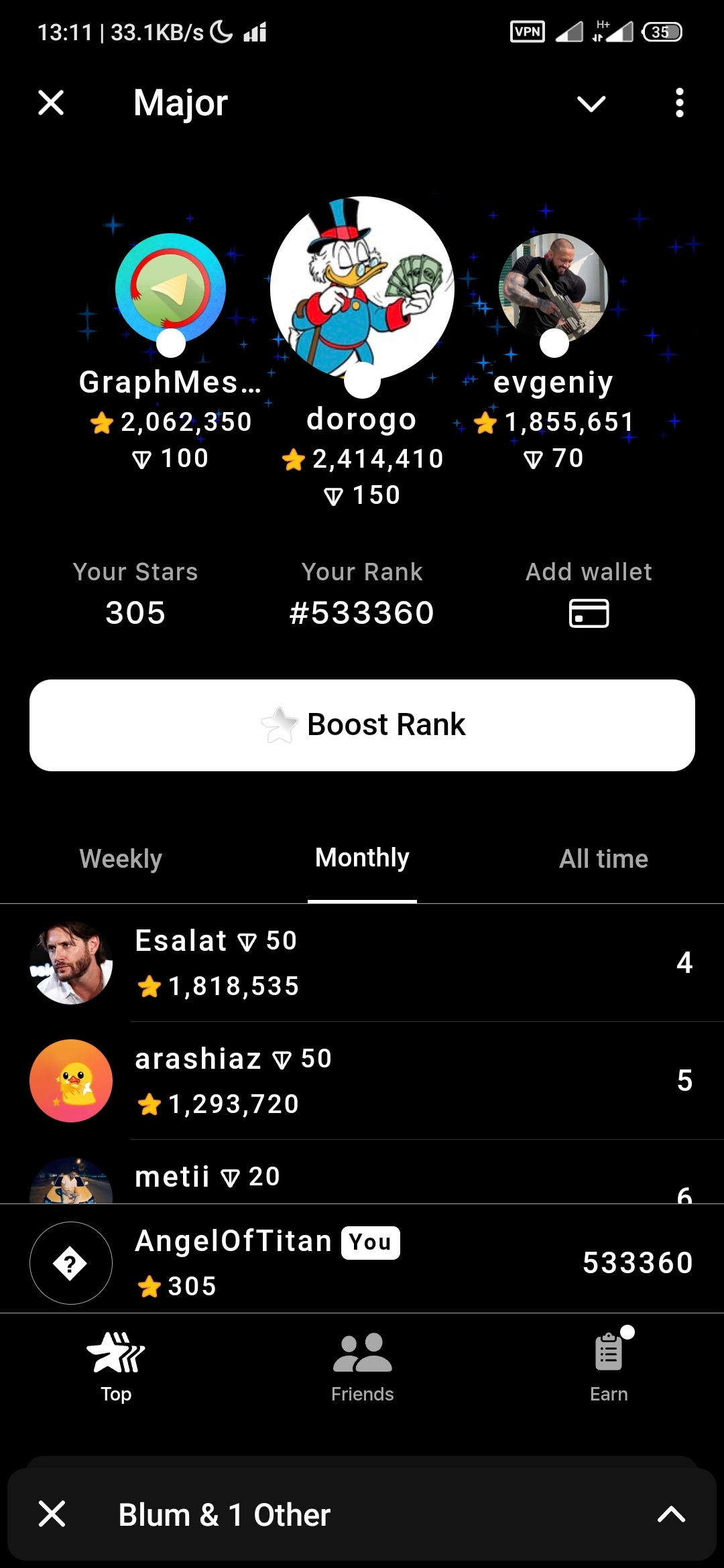
Task: Open the three-dot overflow menu
Action: (x=679, y=103)
